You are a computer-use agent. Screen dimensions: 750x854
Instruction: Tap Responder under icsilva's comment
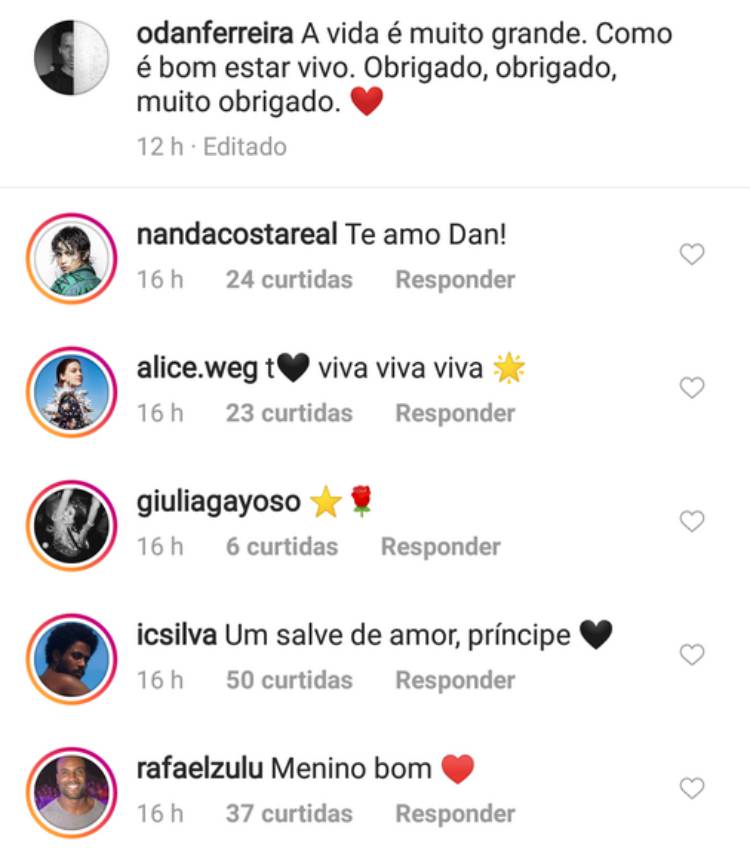[455, 680]
